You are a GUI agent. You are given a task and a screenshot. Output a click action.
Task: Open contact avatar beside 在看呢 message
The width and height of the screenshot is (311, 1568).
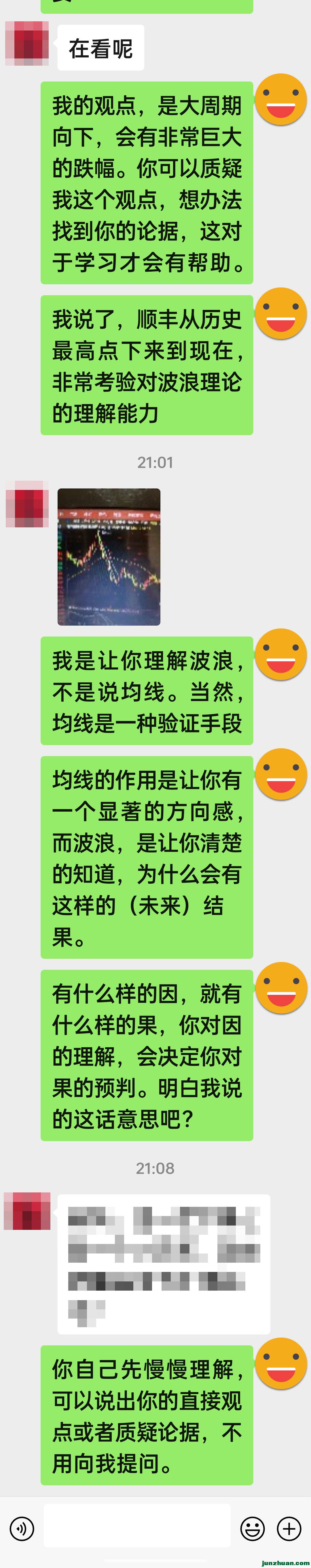point(27,44)
